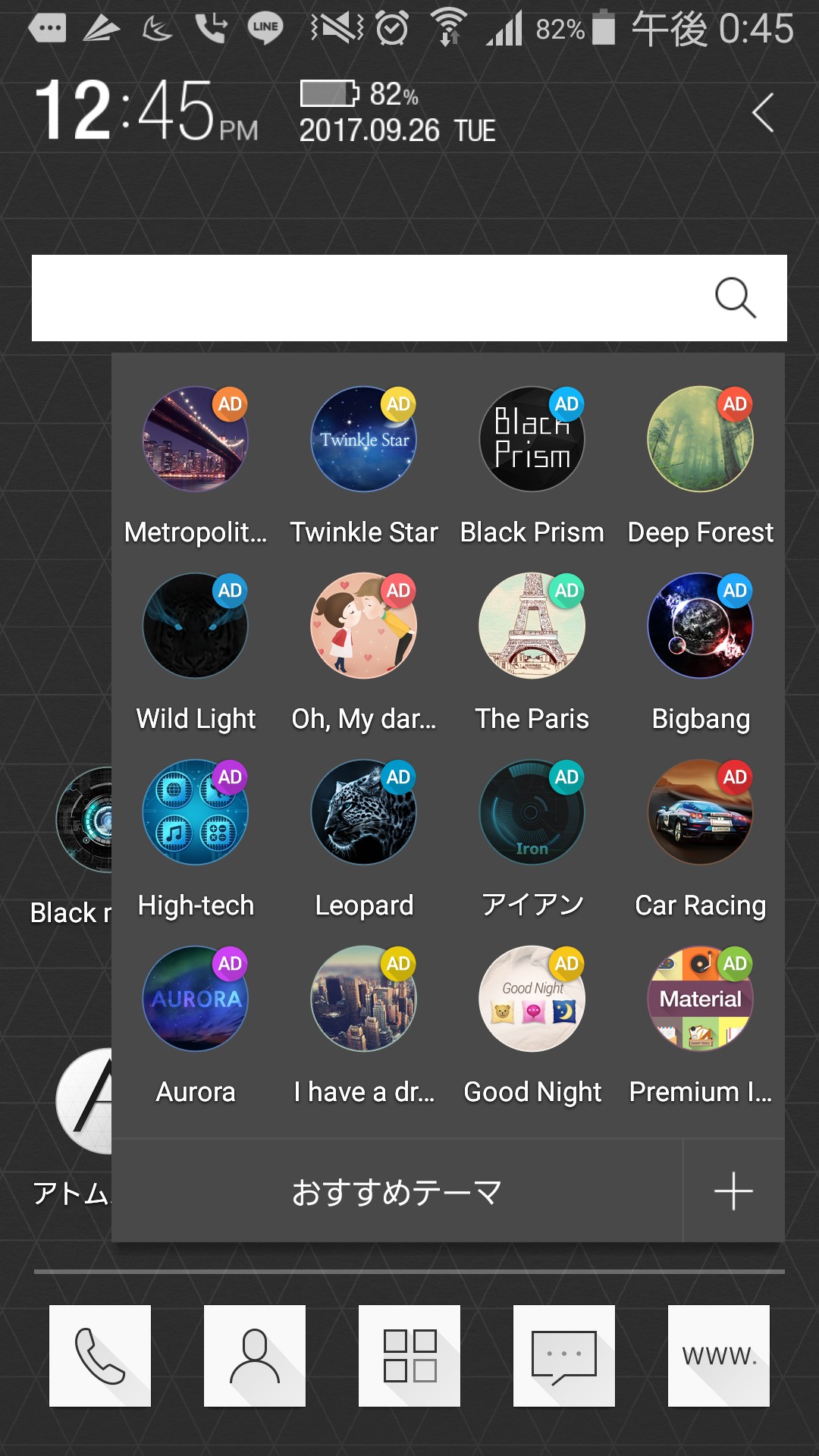Choose the Wild Light theme
The width and height of the screenshot is (819, 1456).
(196, 626)
